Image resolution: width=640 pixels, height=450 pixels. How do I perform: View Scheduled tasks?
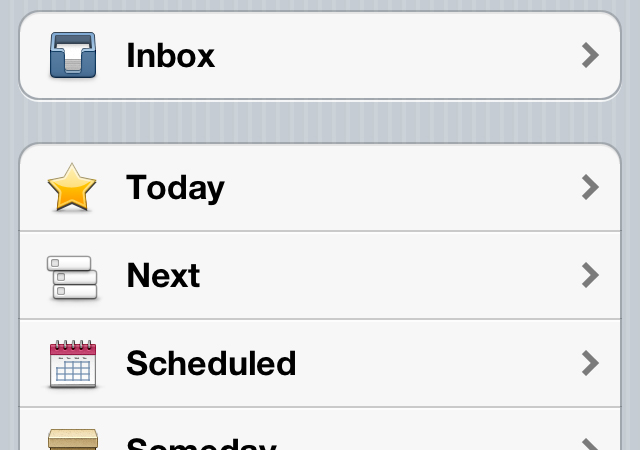(x=320, y=363)
